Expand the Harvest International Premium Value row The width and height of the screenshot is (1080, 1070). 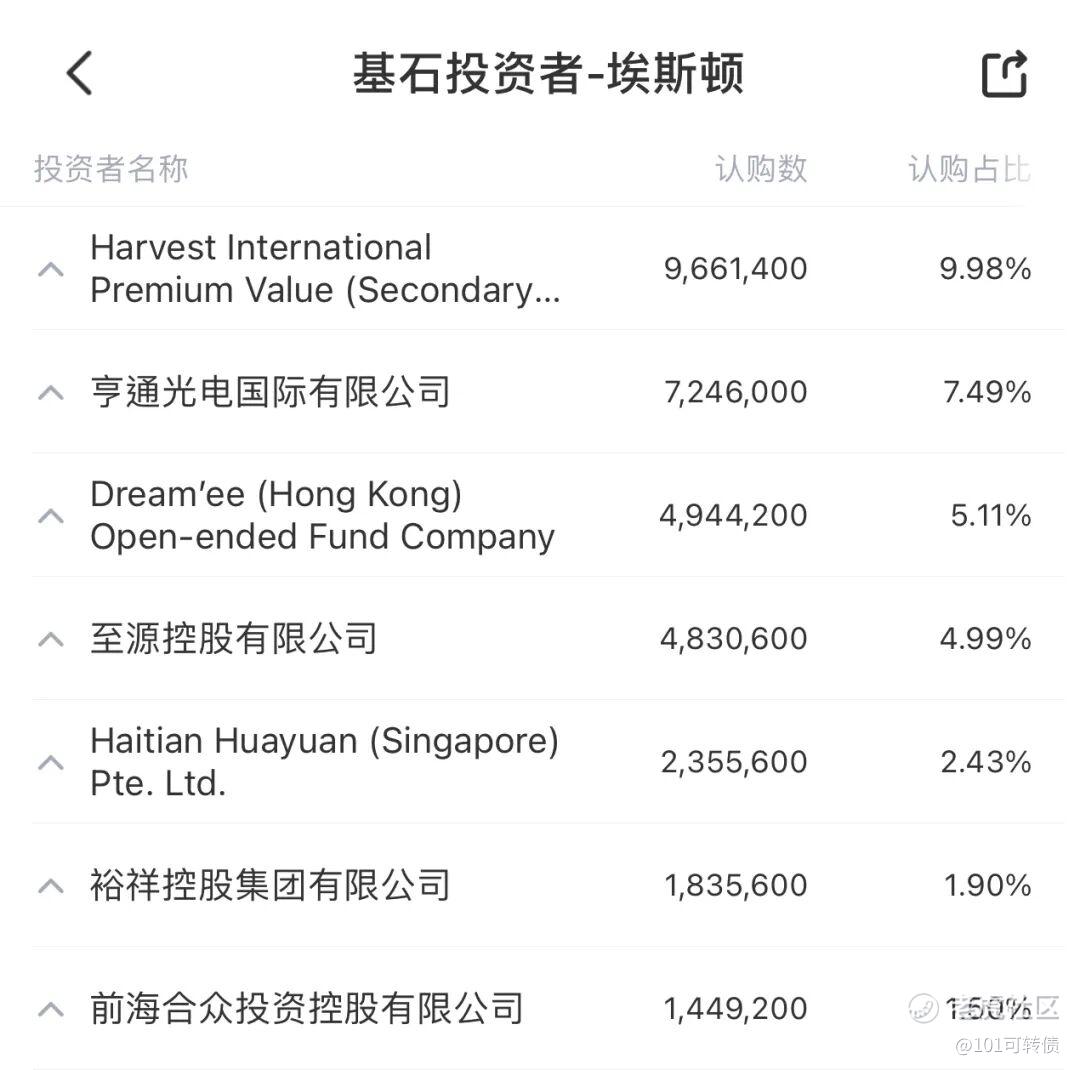(51, 269)
